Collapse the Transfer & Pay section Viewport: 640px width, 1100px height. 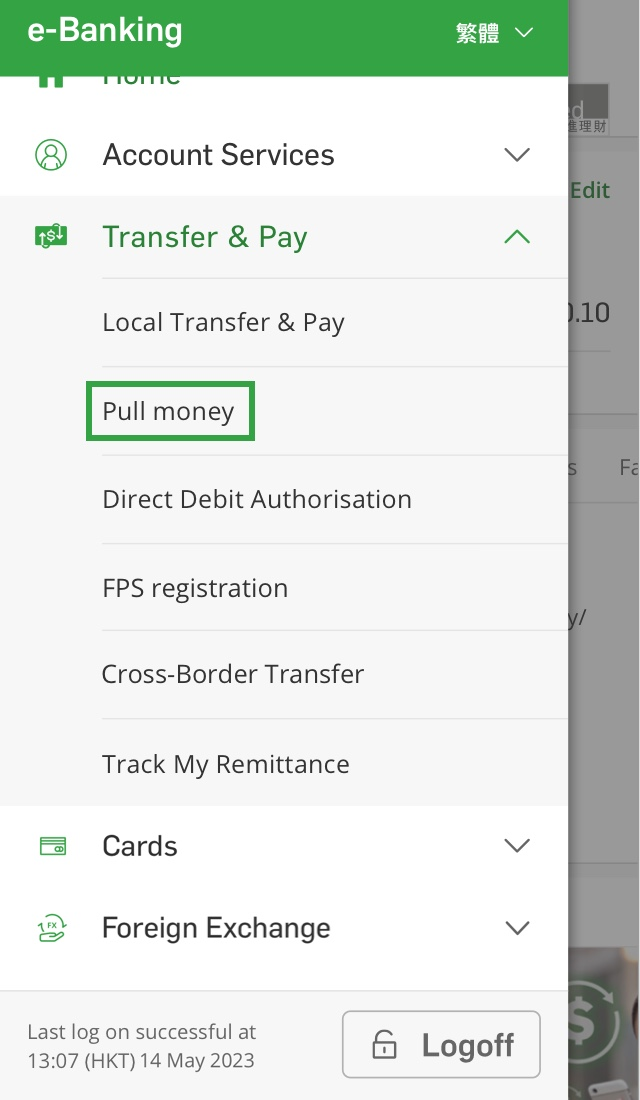tap(284, 237)
